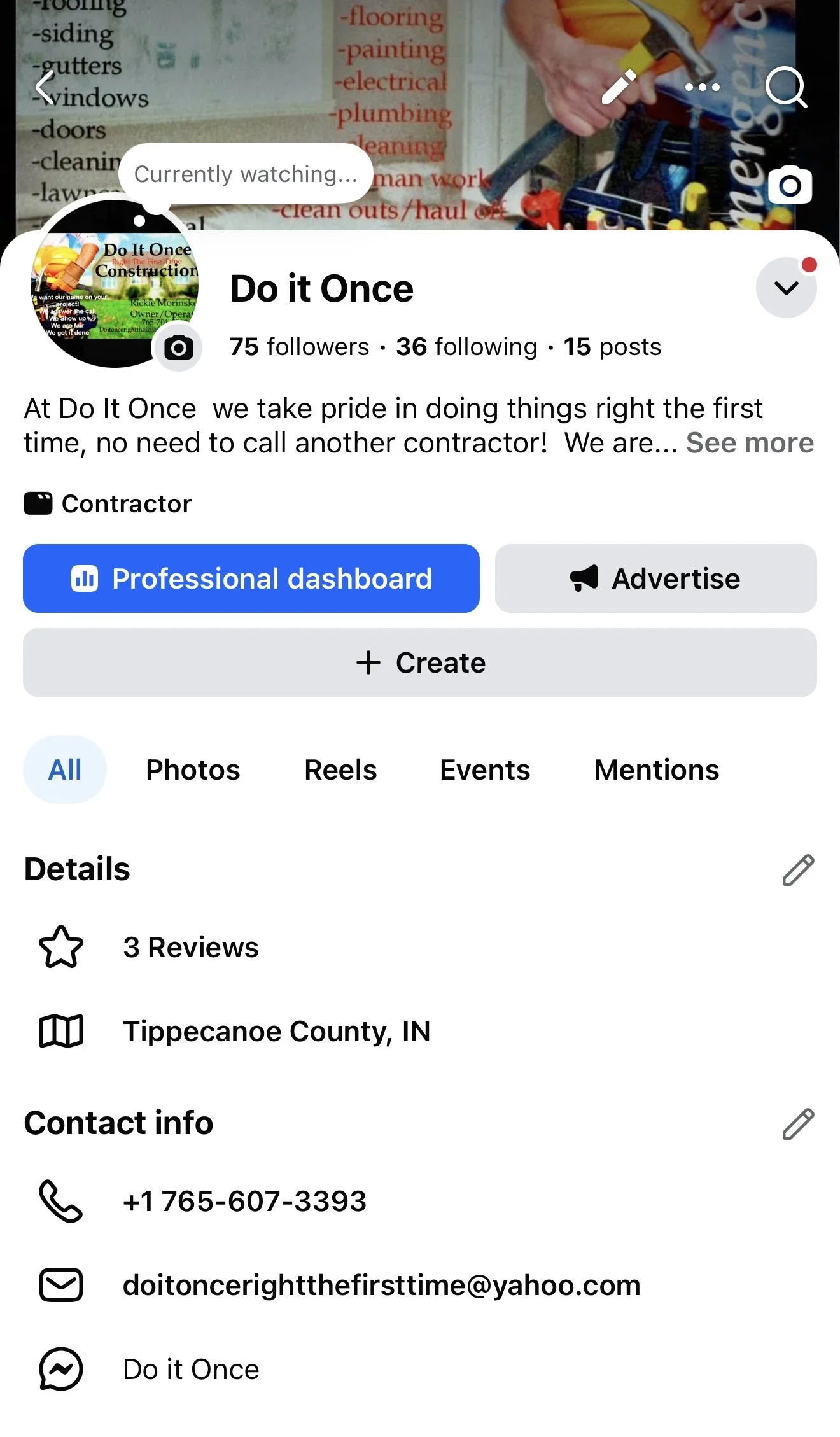840x1437 pixels.
Task: Edit the Details section
Action: (x=798, y=870)
